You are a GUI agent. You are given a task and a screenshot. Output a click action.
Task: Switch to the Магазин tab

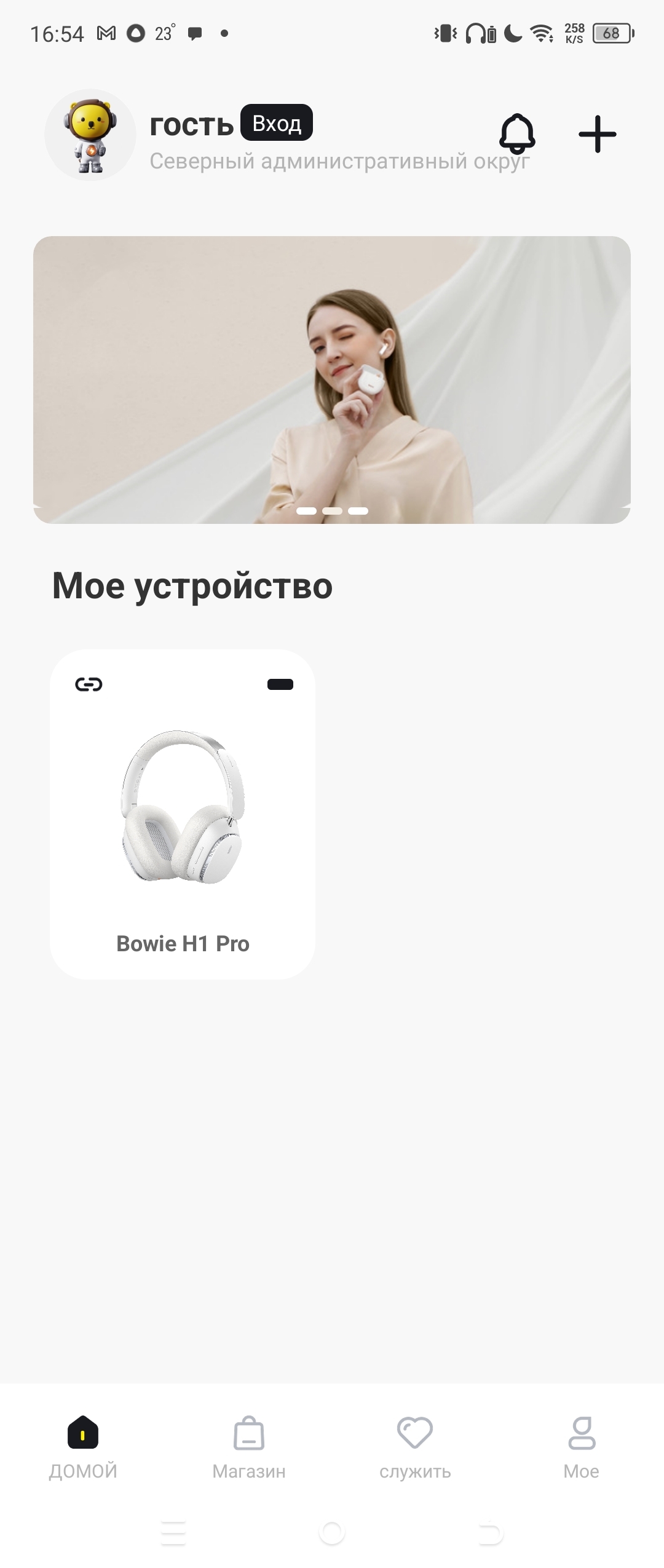tap(249, 1447)
